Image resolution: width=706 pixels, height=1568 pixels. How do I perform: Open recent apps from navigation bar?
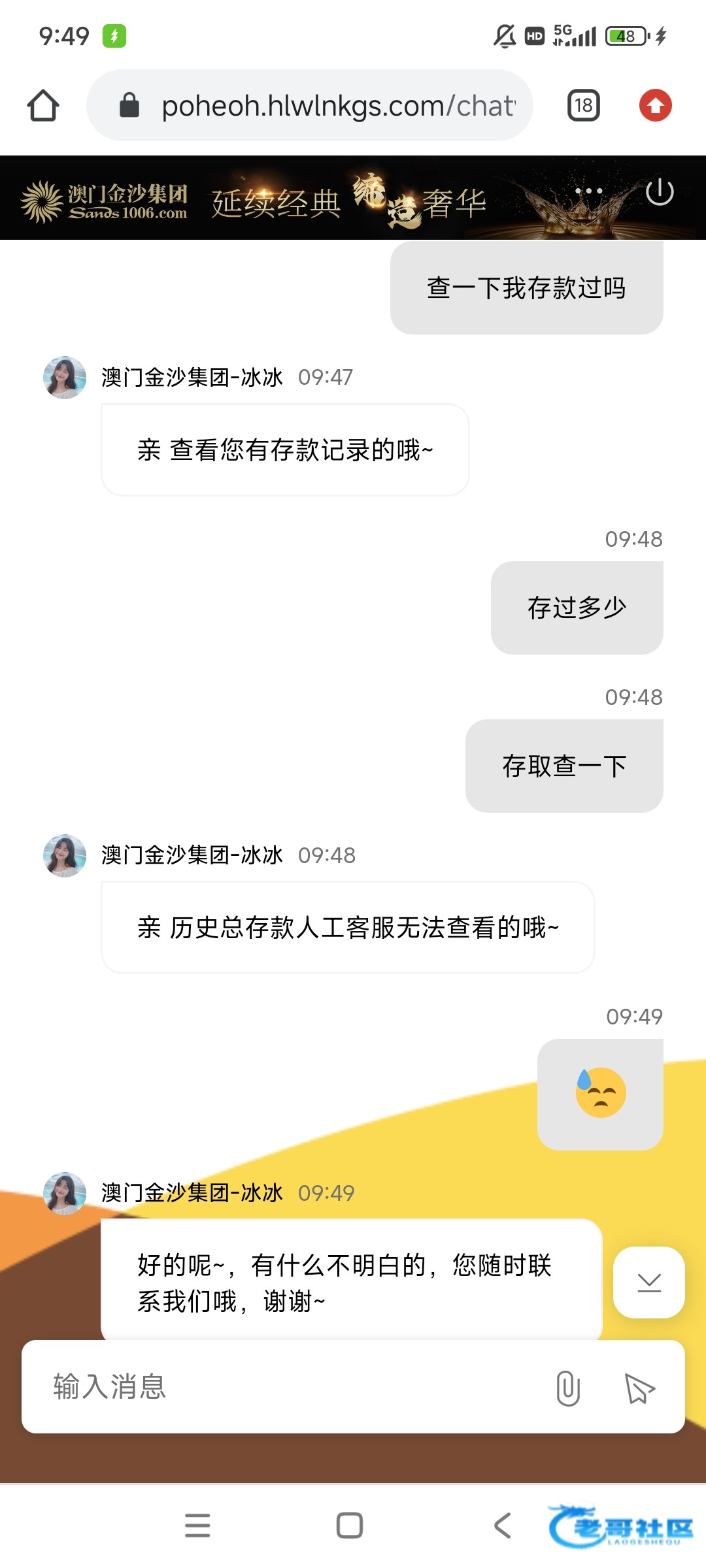[197, 1525]
